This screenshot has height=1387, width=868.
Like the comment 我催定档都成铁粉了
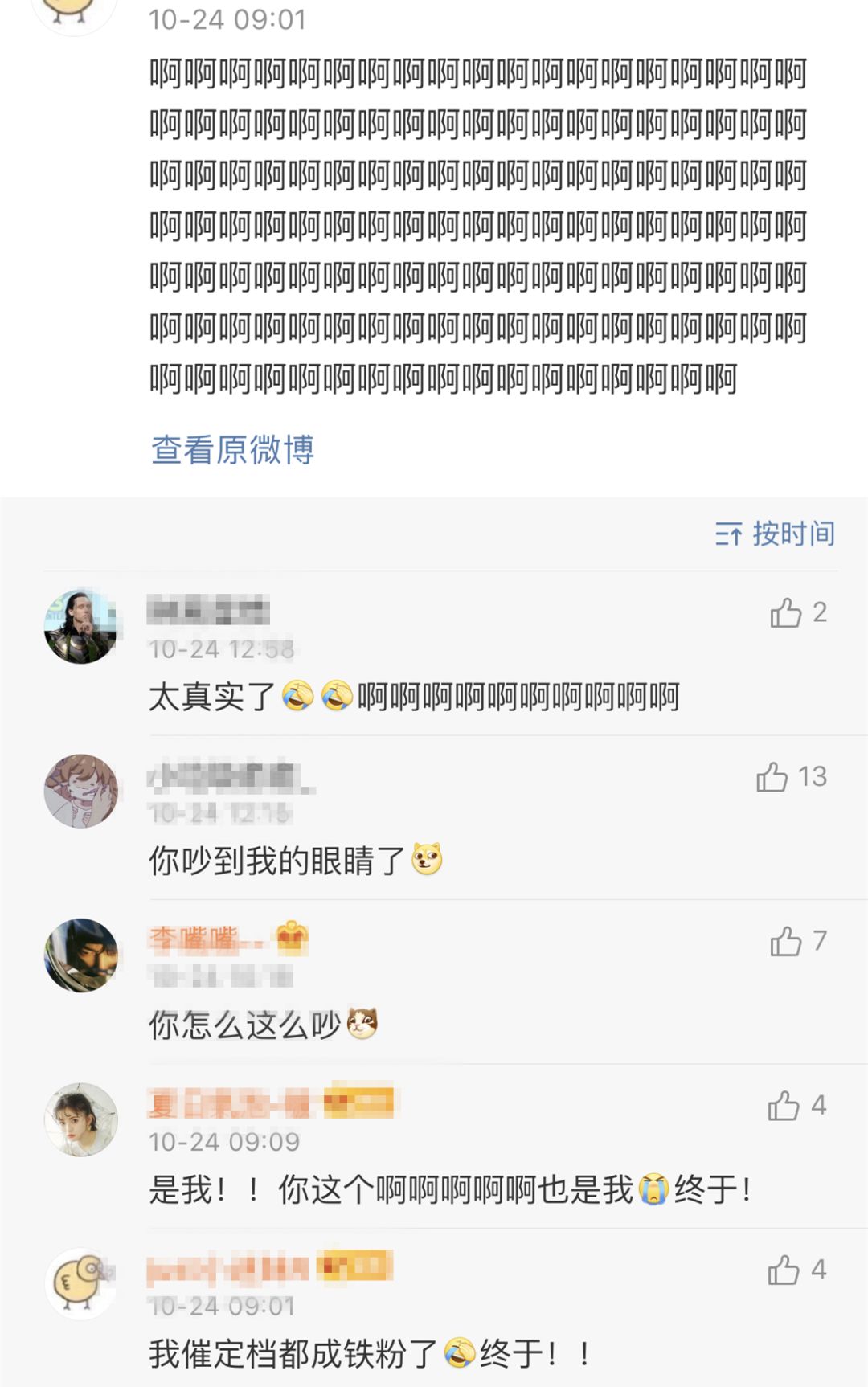pos(784,1270)
